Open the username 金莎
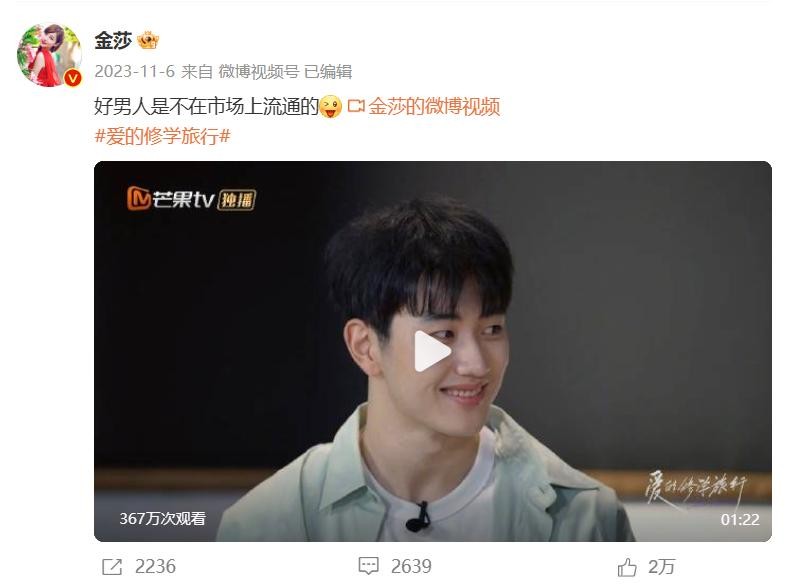795x587 pixels. pyautogui.click(x=113, y=40)
